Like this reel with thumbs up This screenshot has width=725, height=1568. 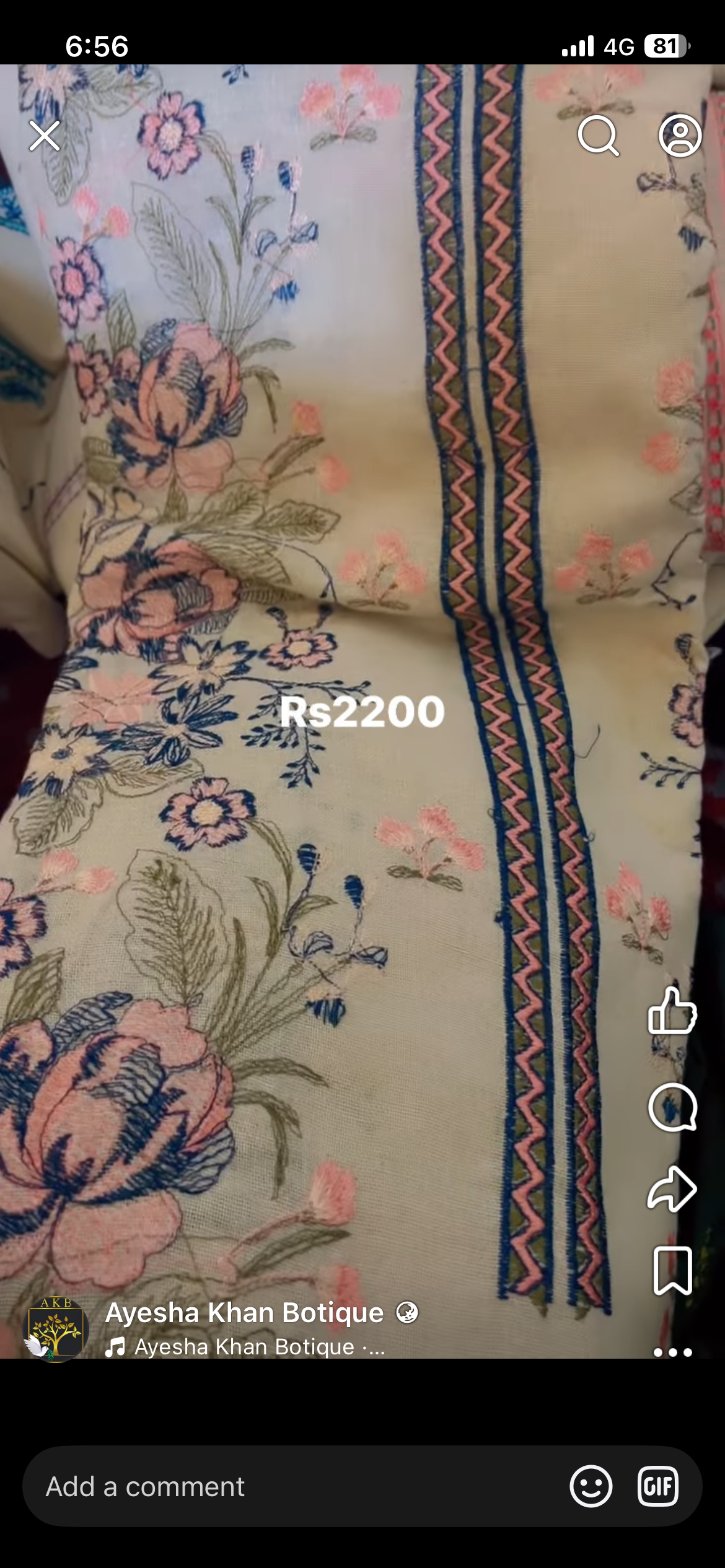coord(672,1011)
